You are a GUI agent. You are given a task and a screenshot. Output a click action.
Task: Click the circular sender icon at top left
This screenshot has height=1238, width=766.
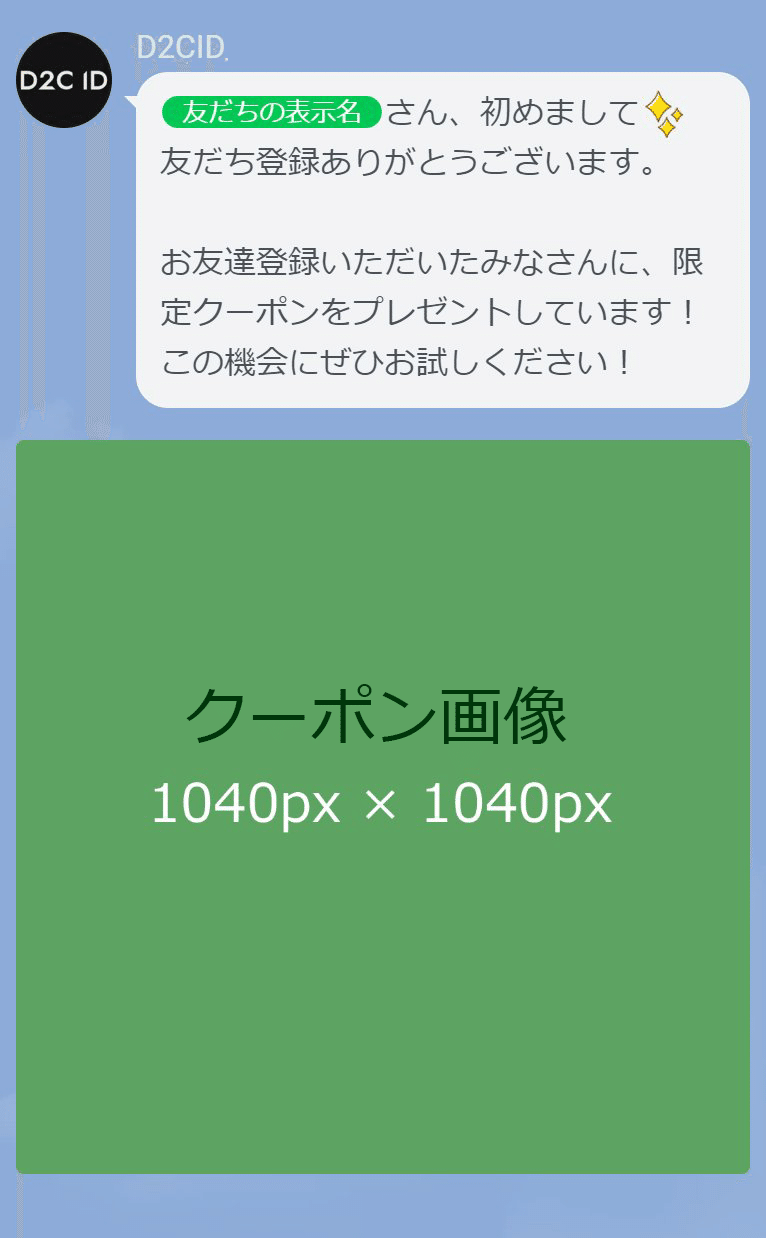64,79
